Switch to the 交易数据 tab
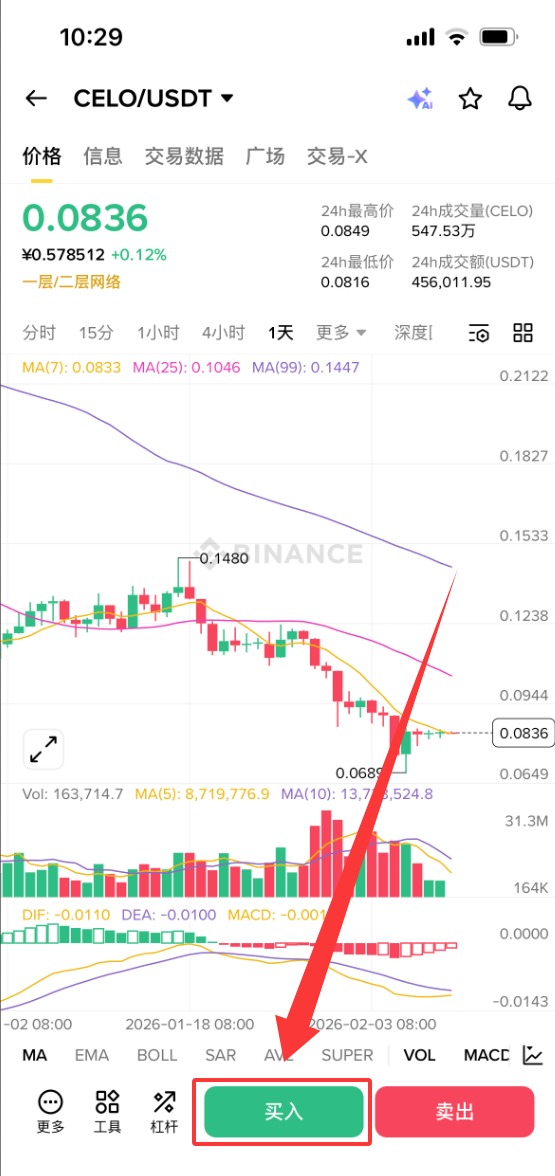555x1176 pixels. pyautogui.click(x=184, y=156)
